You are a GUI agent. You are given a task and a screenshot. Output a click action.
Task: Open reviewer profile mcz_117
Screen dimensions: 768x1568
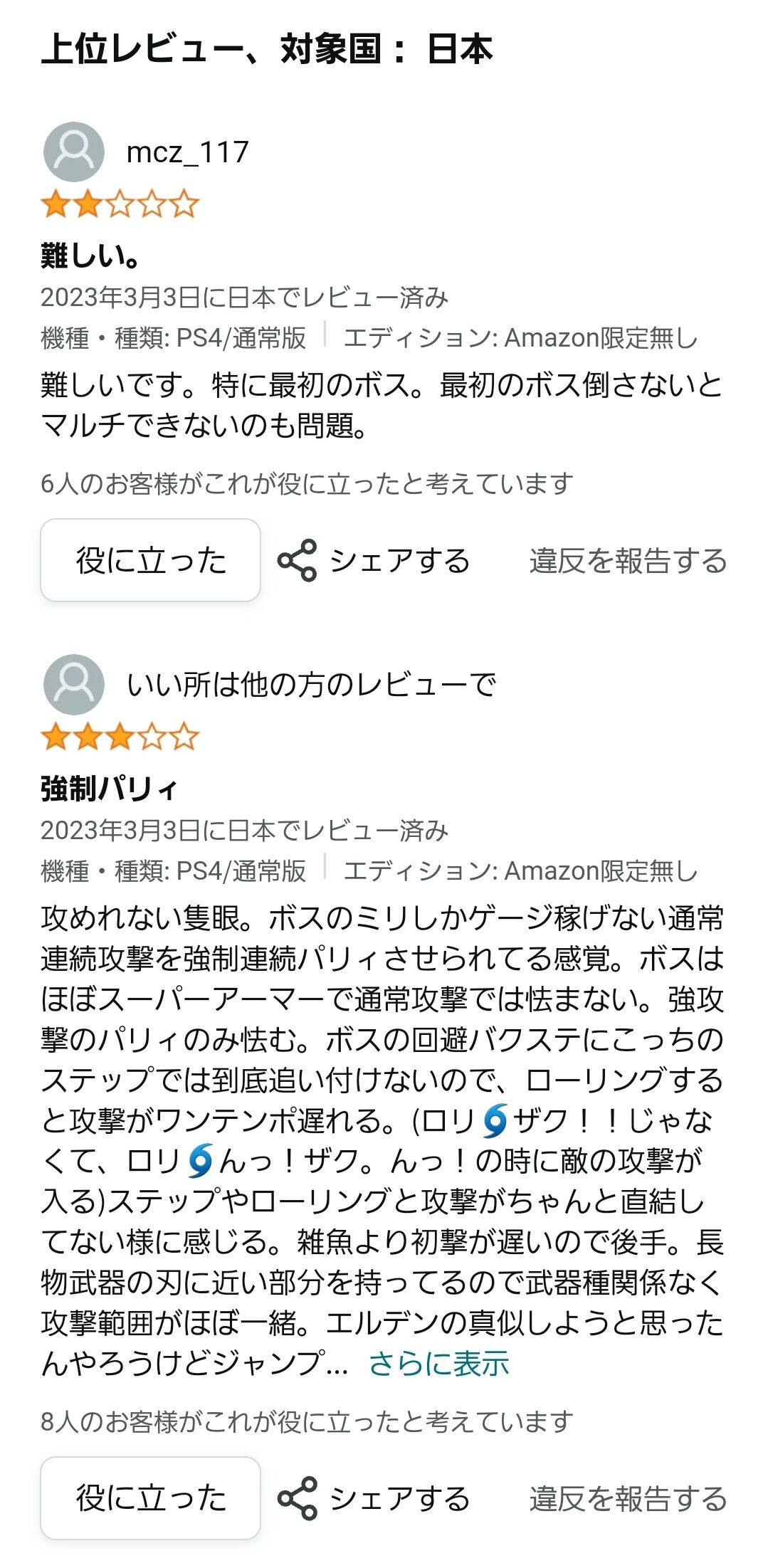(x=146, y=152)
